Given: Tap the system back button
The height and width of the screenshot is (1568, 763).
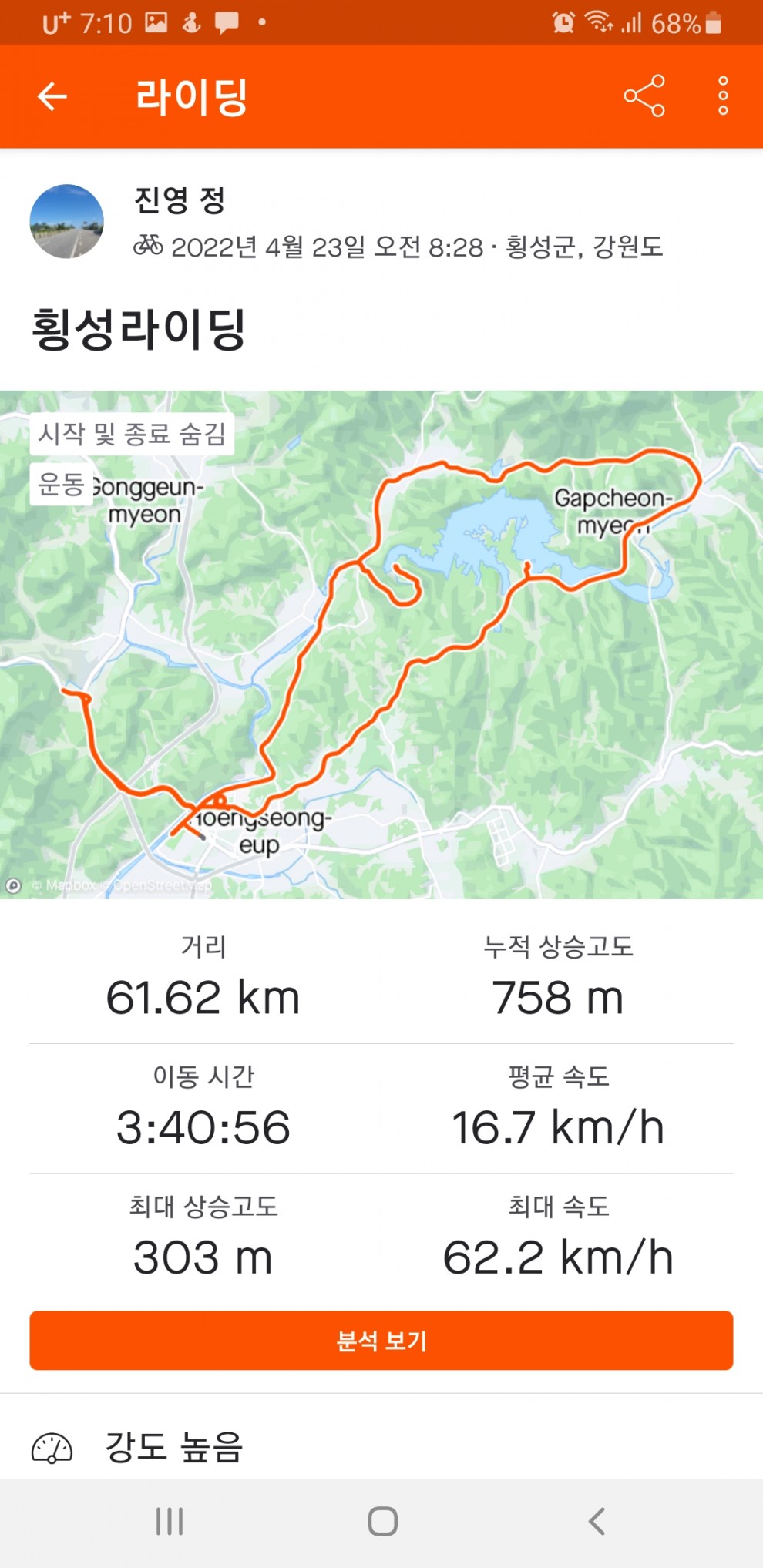Looking at the screenshot, I should (596, 1521).
